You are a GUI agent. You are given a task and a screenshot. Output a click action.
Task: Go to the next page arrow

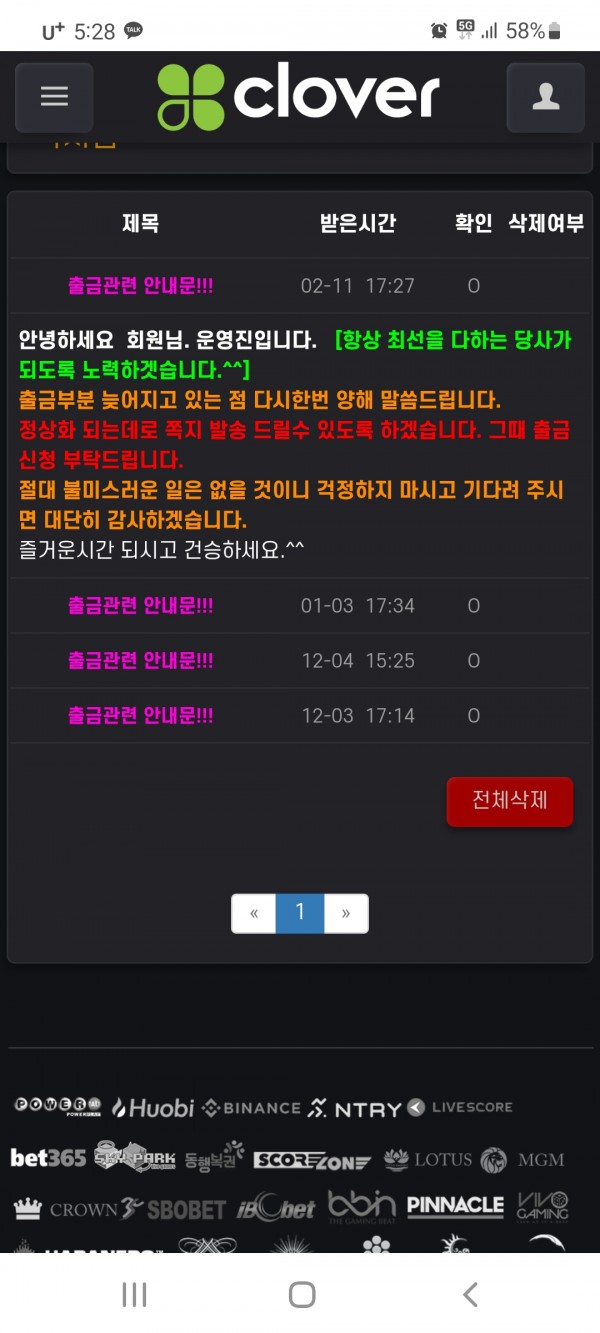click(346, 913)
